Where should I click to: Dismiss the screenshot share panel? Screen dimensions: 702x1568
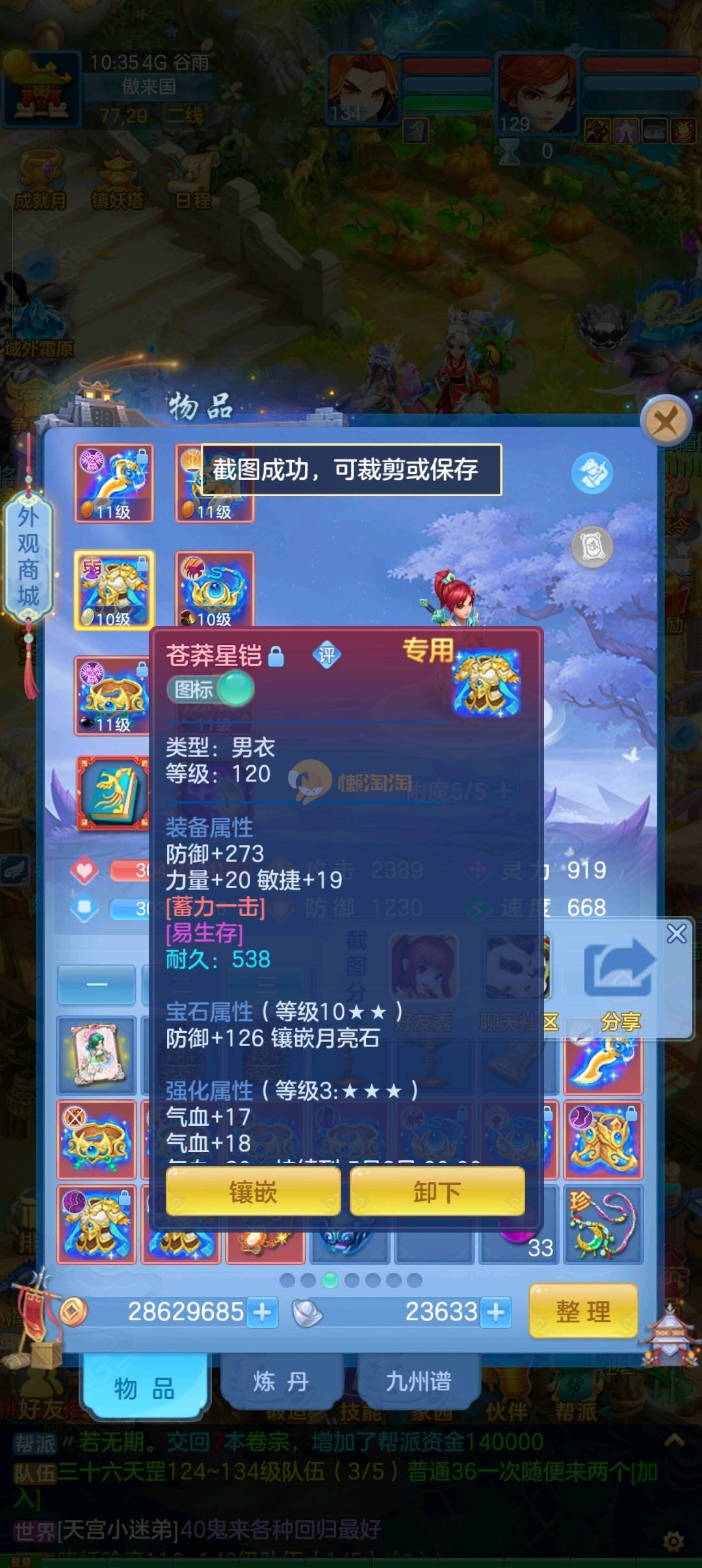pos(676,934)
